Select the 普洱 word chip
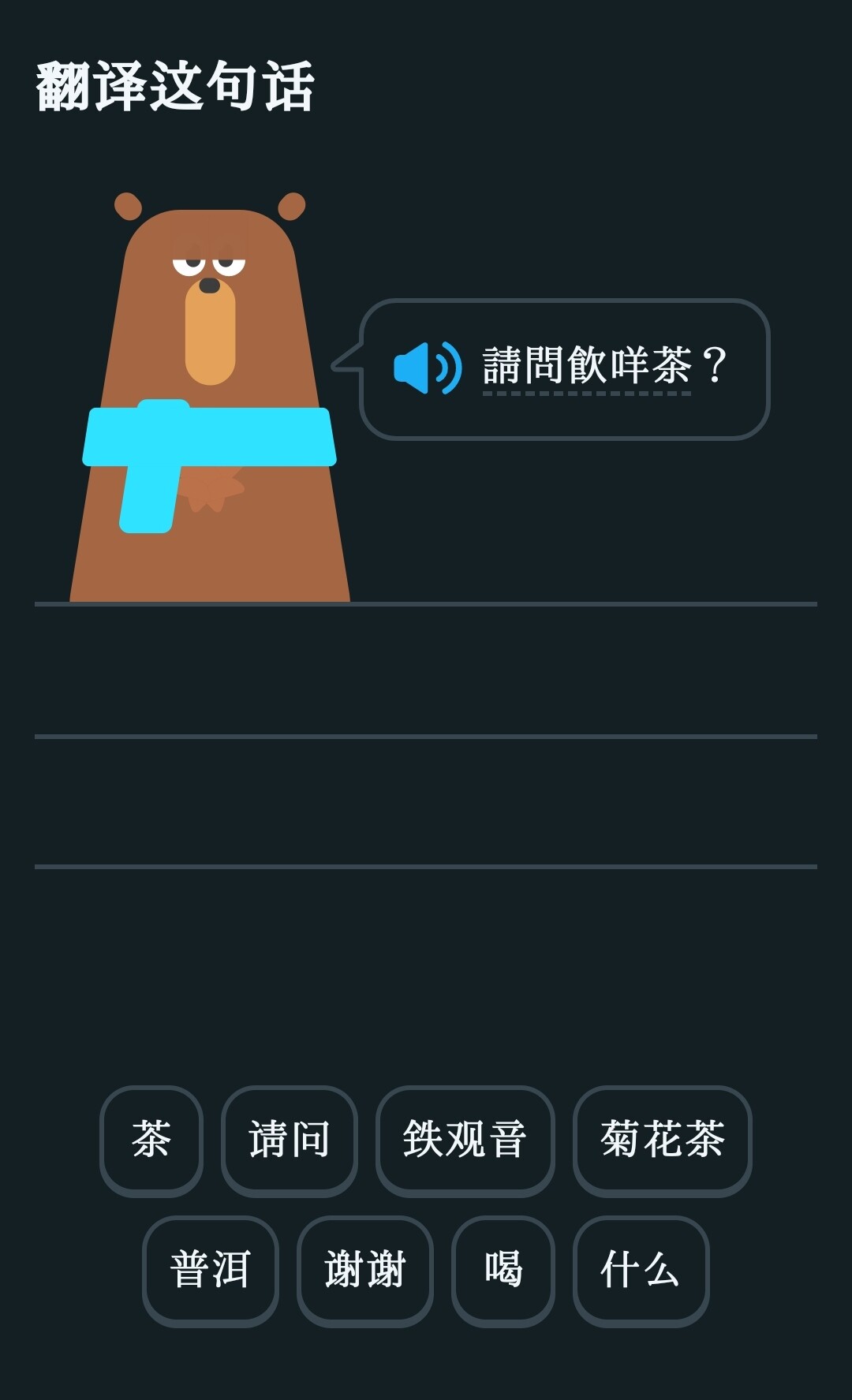Screen dimensions: 852x1400 click(x=211, y=1271)
